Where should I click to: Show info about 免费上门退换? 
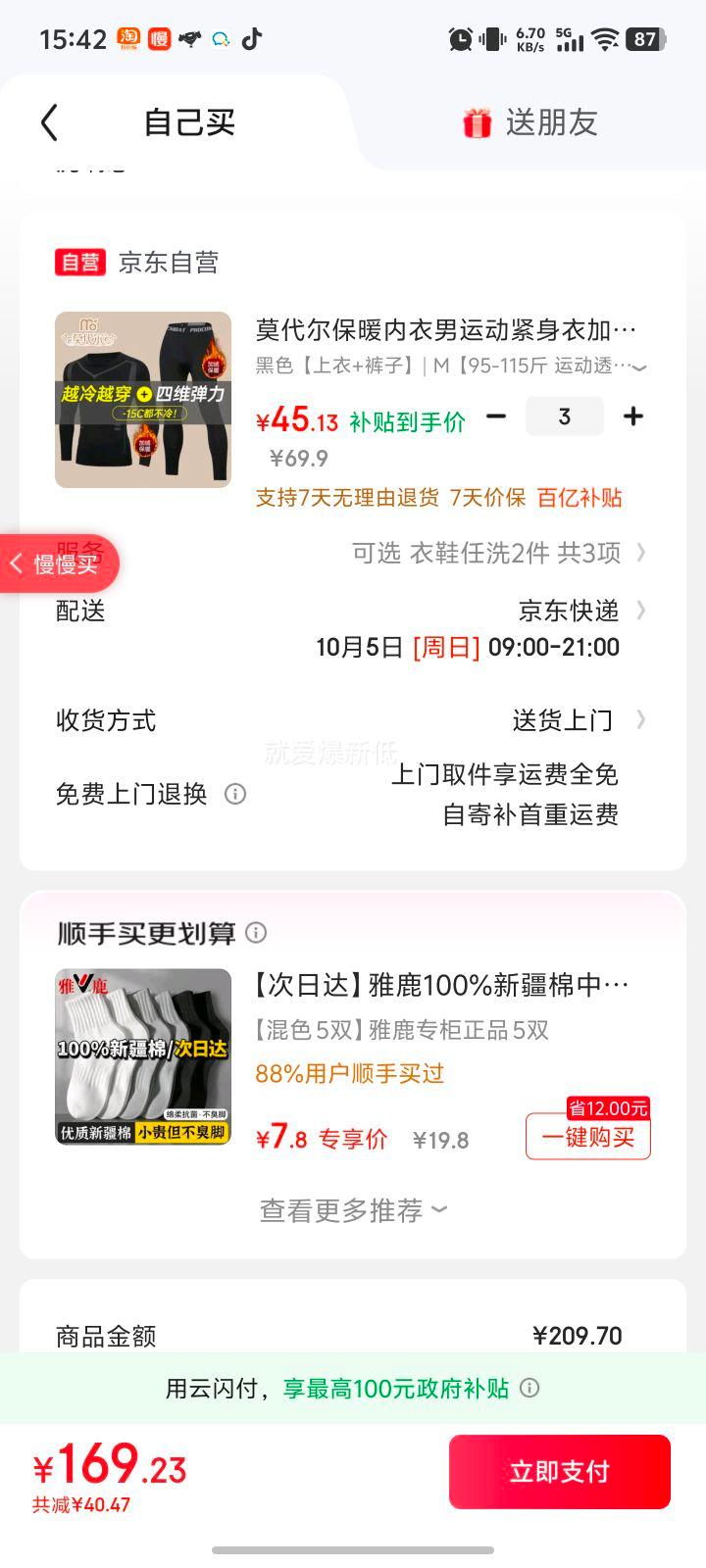click(235, 794)
